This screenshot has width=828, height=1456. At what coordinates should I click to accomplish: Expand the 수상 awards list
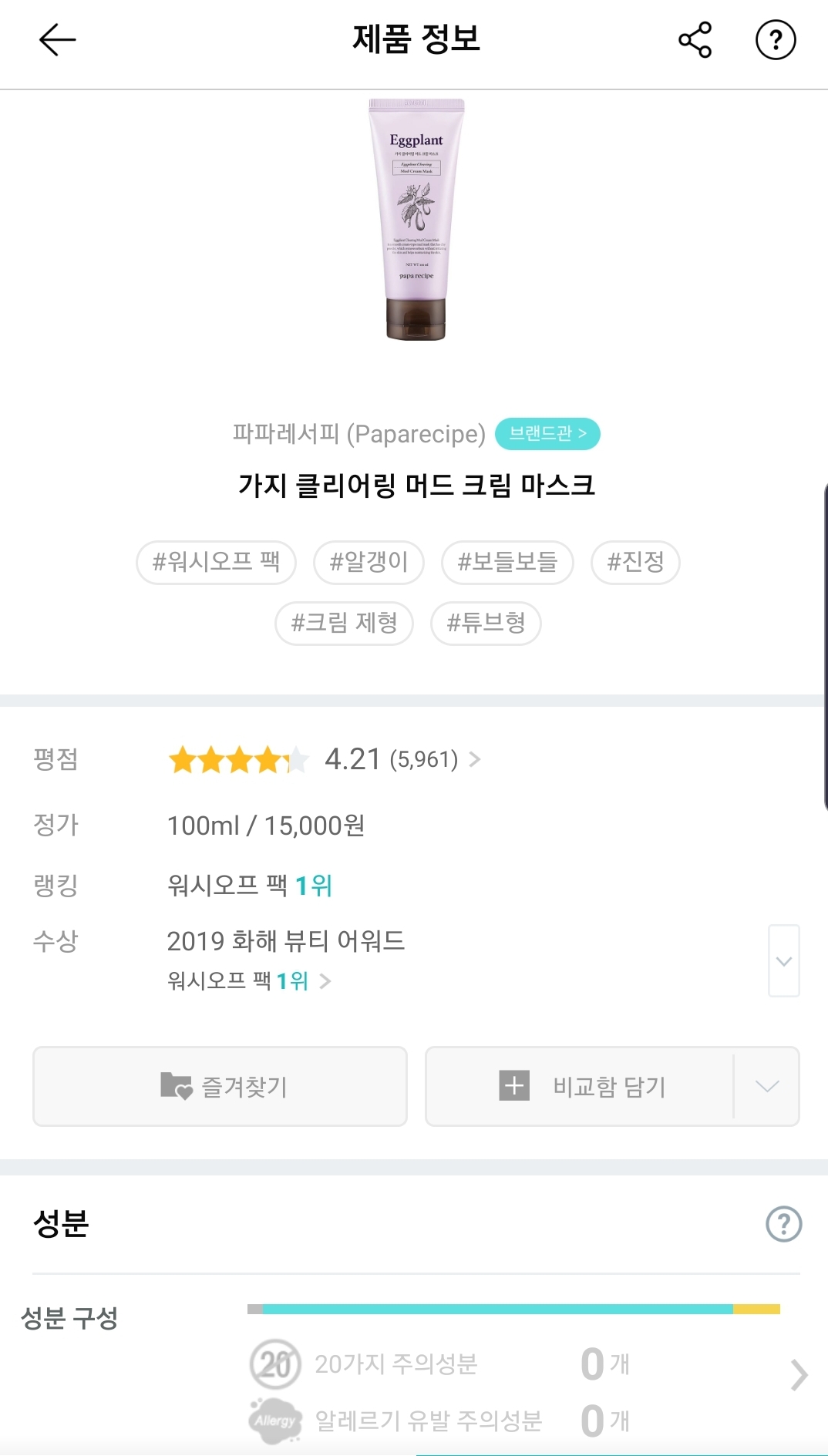tap(783, 960)
